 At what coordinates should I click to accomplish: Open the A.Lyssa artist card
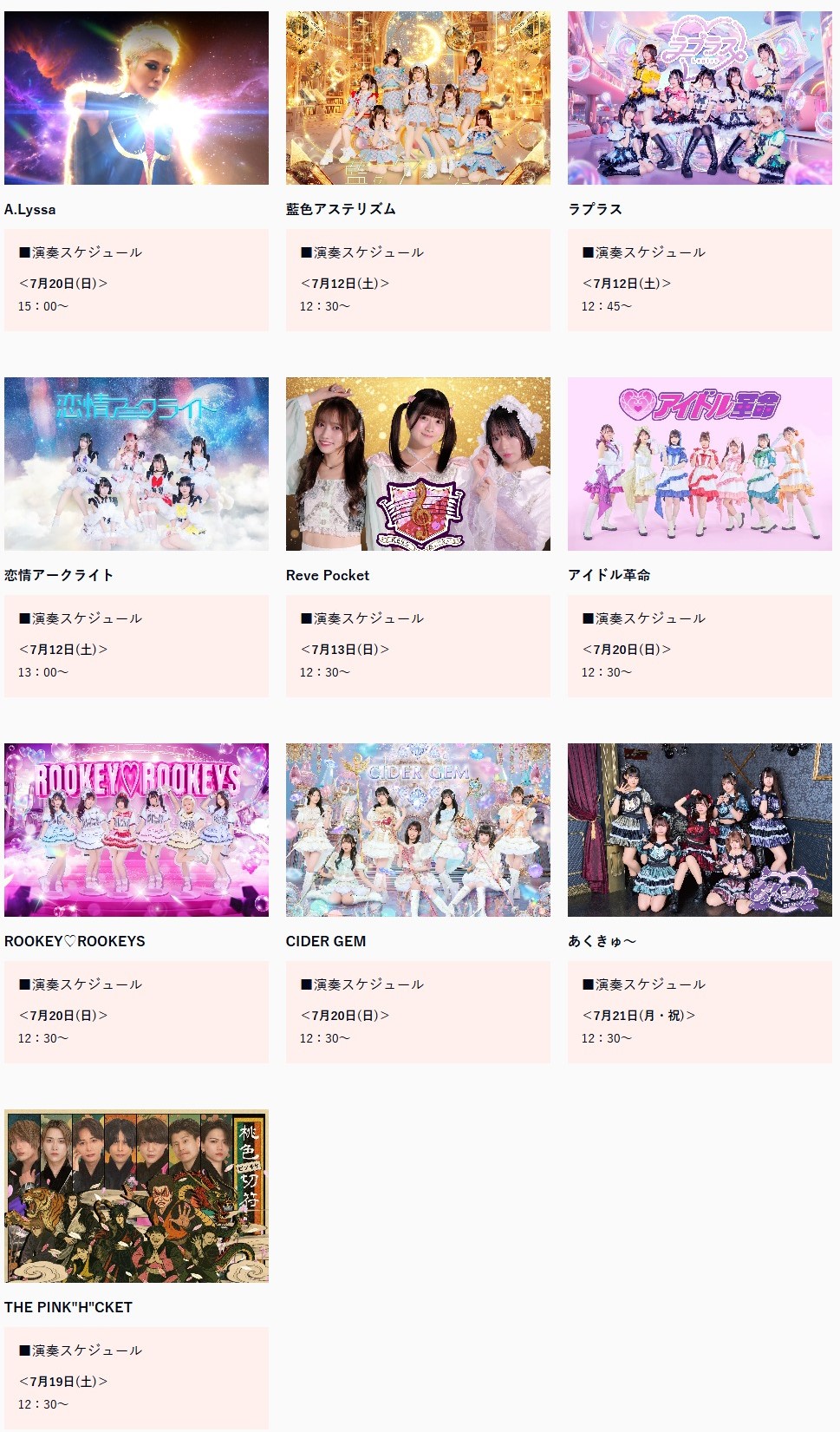tap(136, 171)
